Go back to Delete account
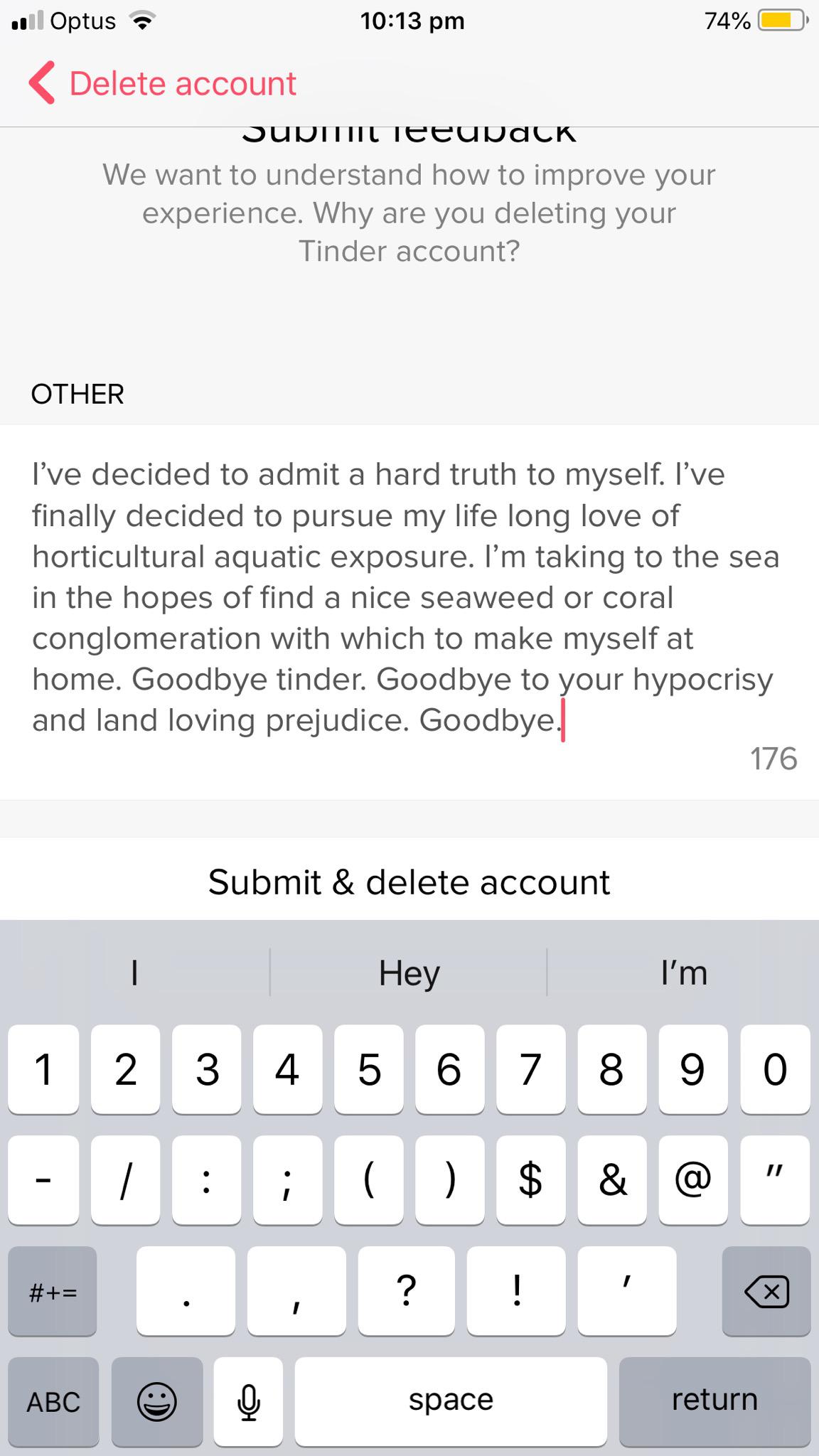This screenshot has height=1456, width=819. coord(162,84)
